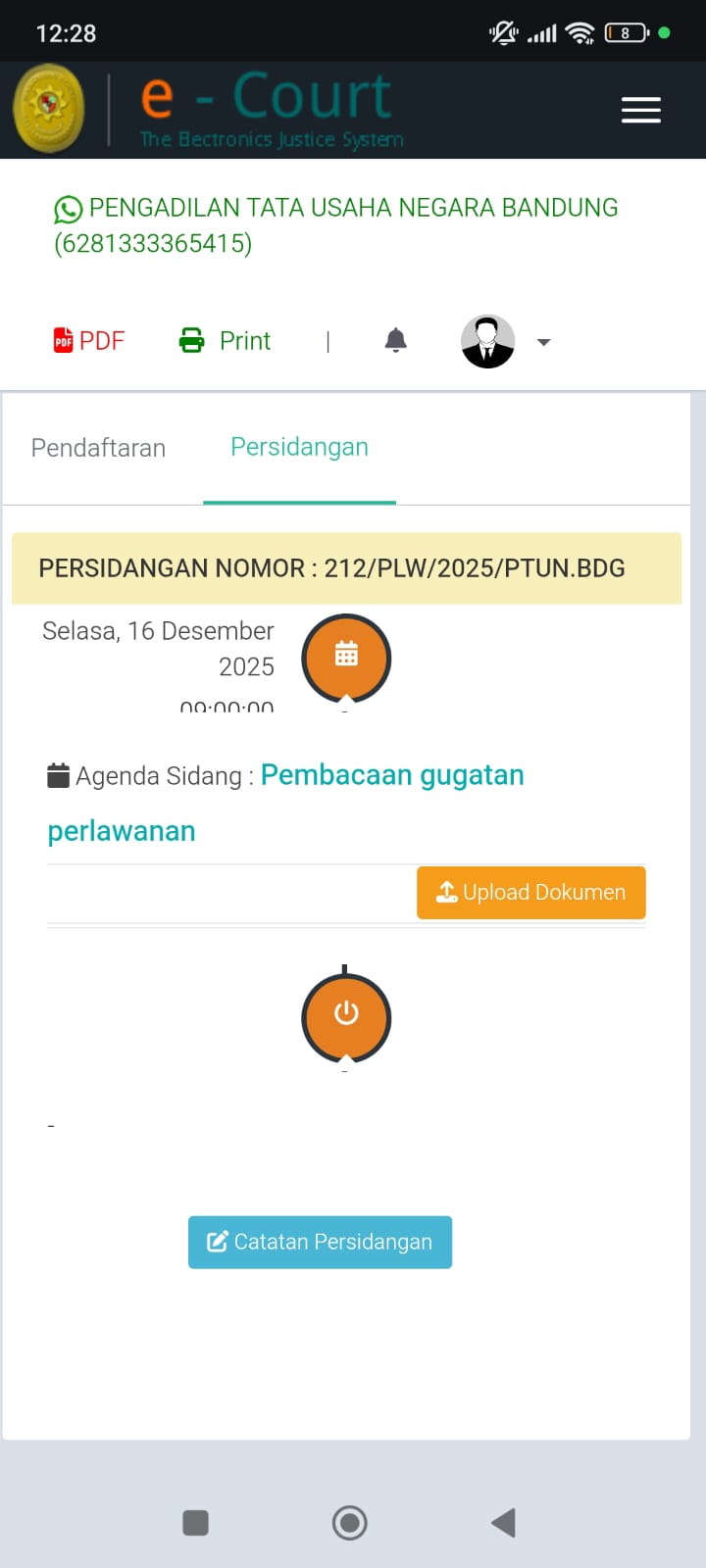Print this page
The image size is (706, 1568).
click(225, 341)
